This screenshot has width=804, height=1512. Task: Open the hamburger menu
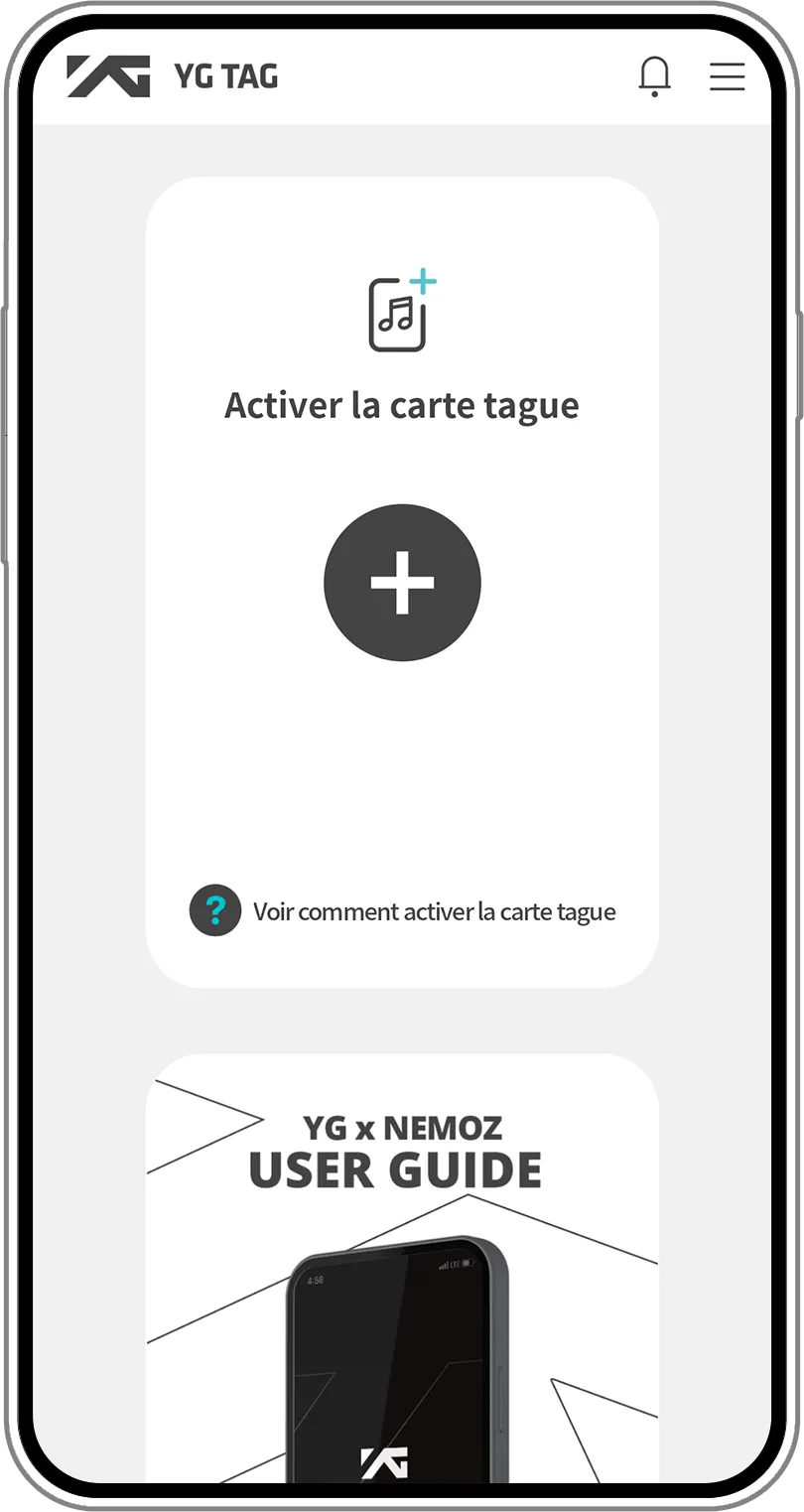point(727,76)
